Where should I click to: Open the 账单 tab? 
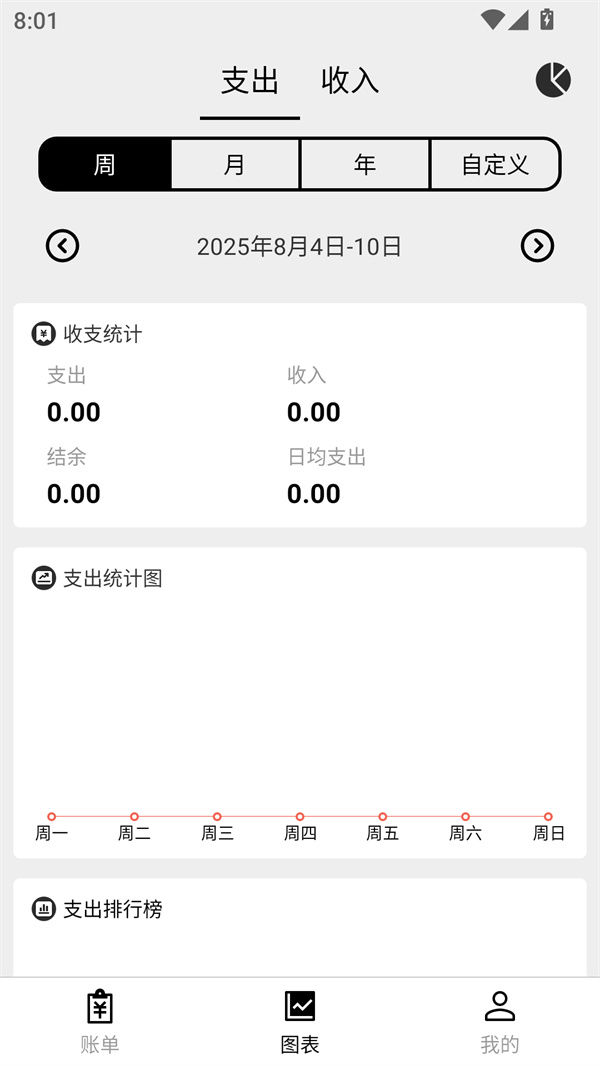(x=100, y=1021)
